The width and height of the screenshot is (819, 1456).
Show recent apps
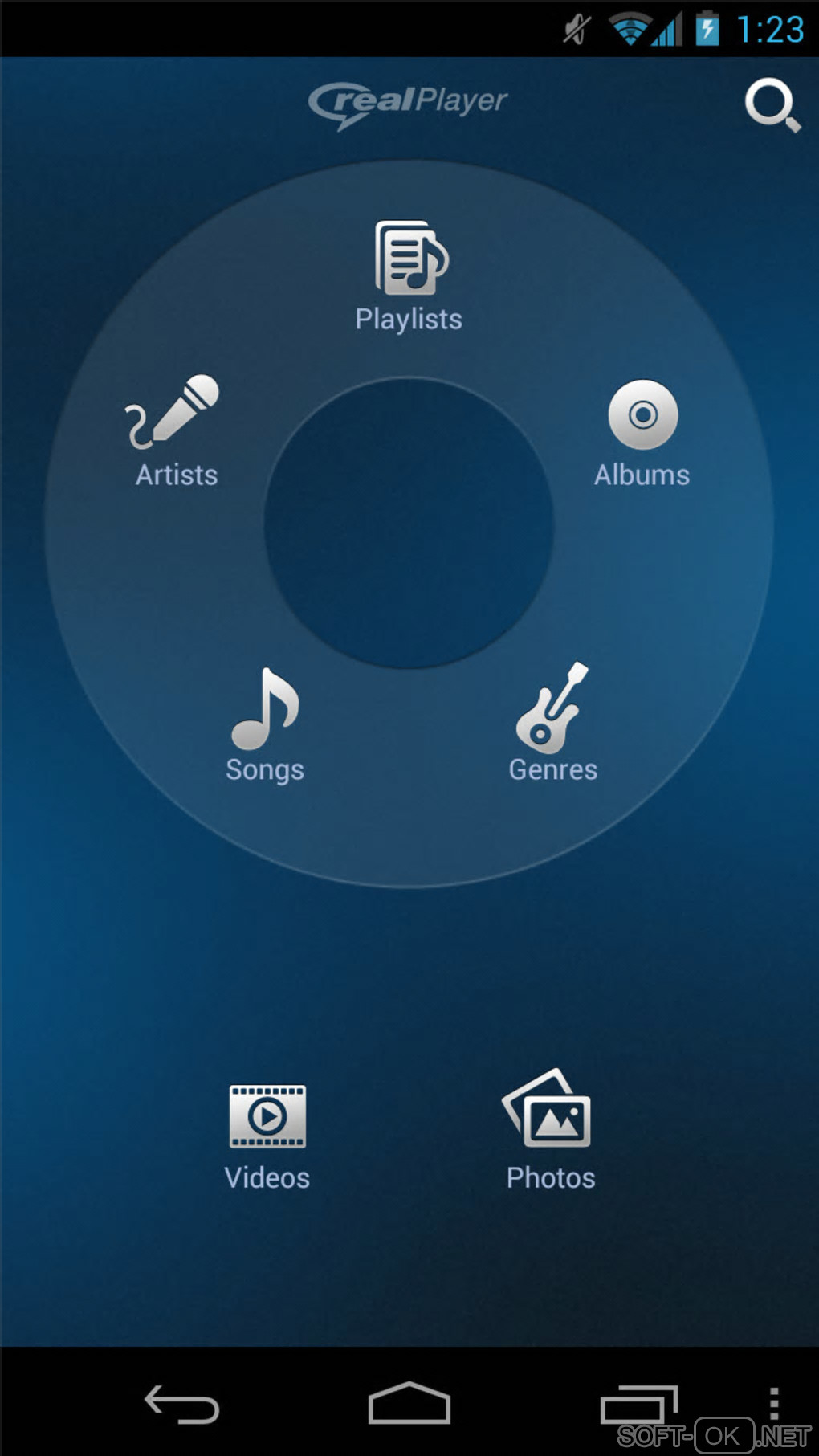[x=638, y=1405]
